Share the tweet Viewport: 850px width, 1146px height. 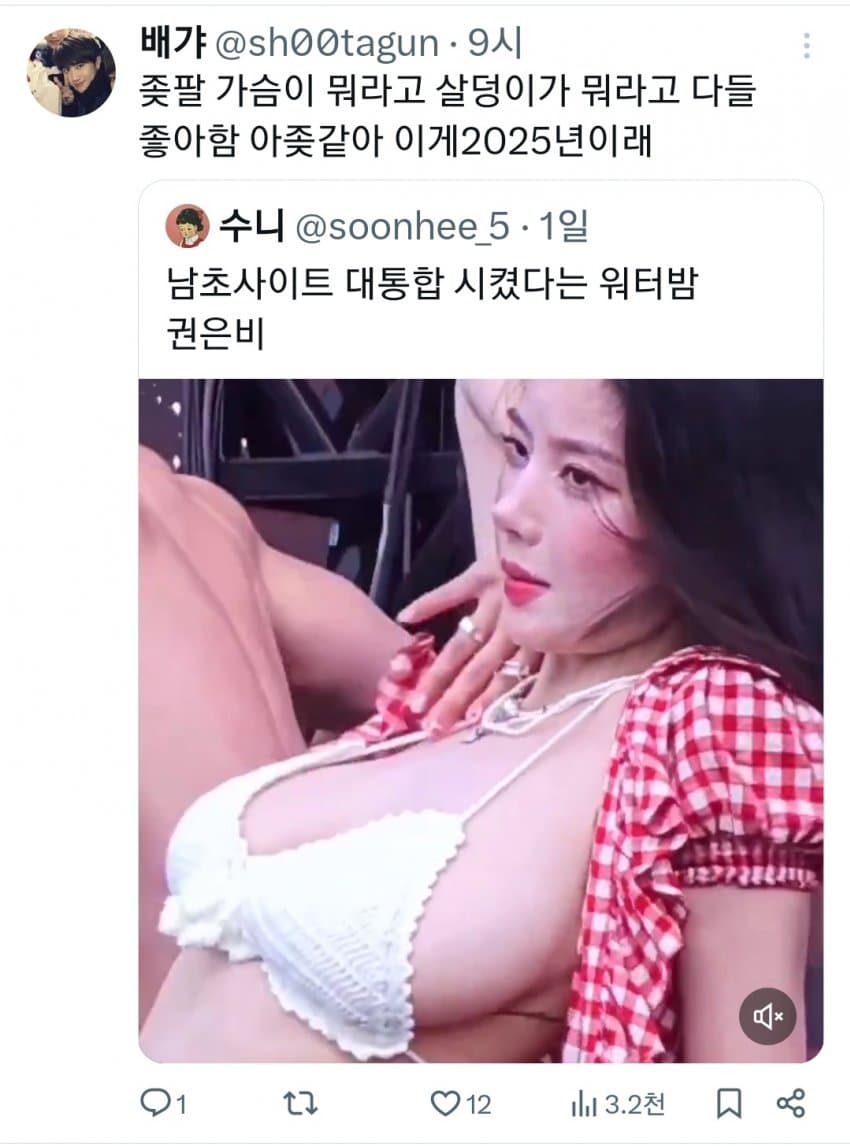click(x=790, y=1103)
